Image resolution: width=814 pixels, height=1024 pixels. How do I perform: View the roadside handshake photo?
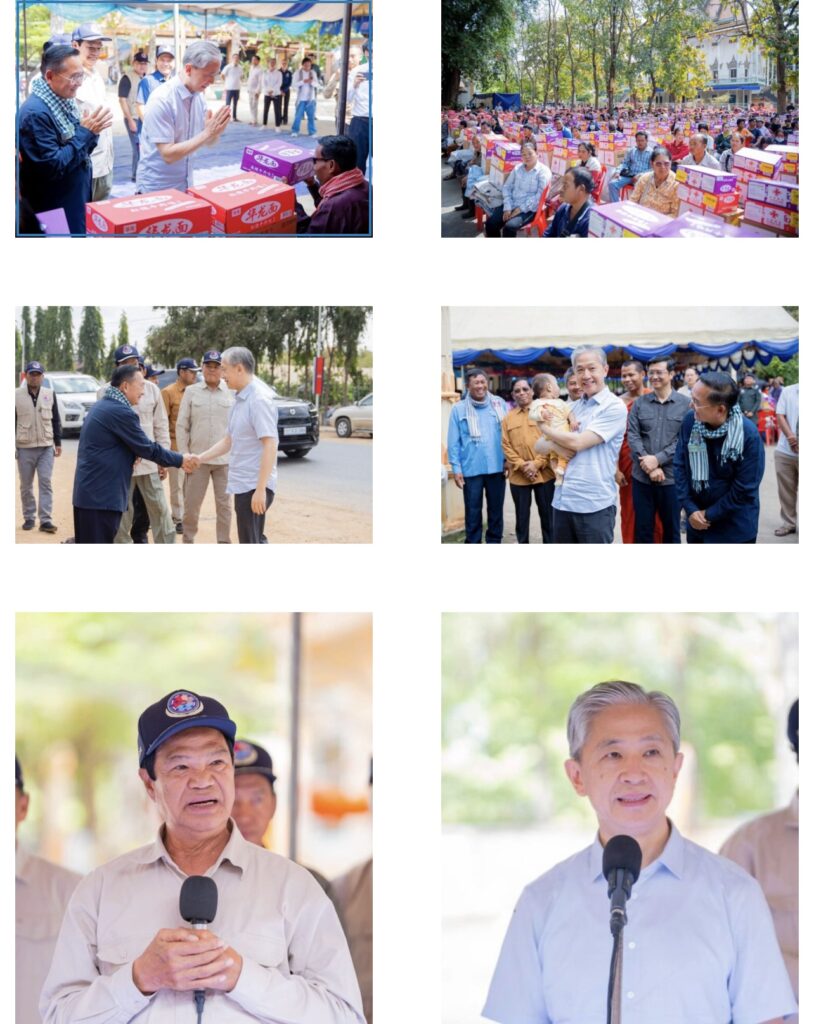pos(194,424)
